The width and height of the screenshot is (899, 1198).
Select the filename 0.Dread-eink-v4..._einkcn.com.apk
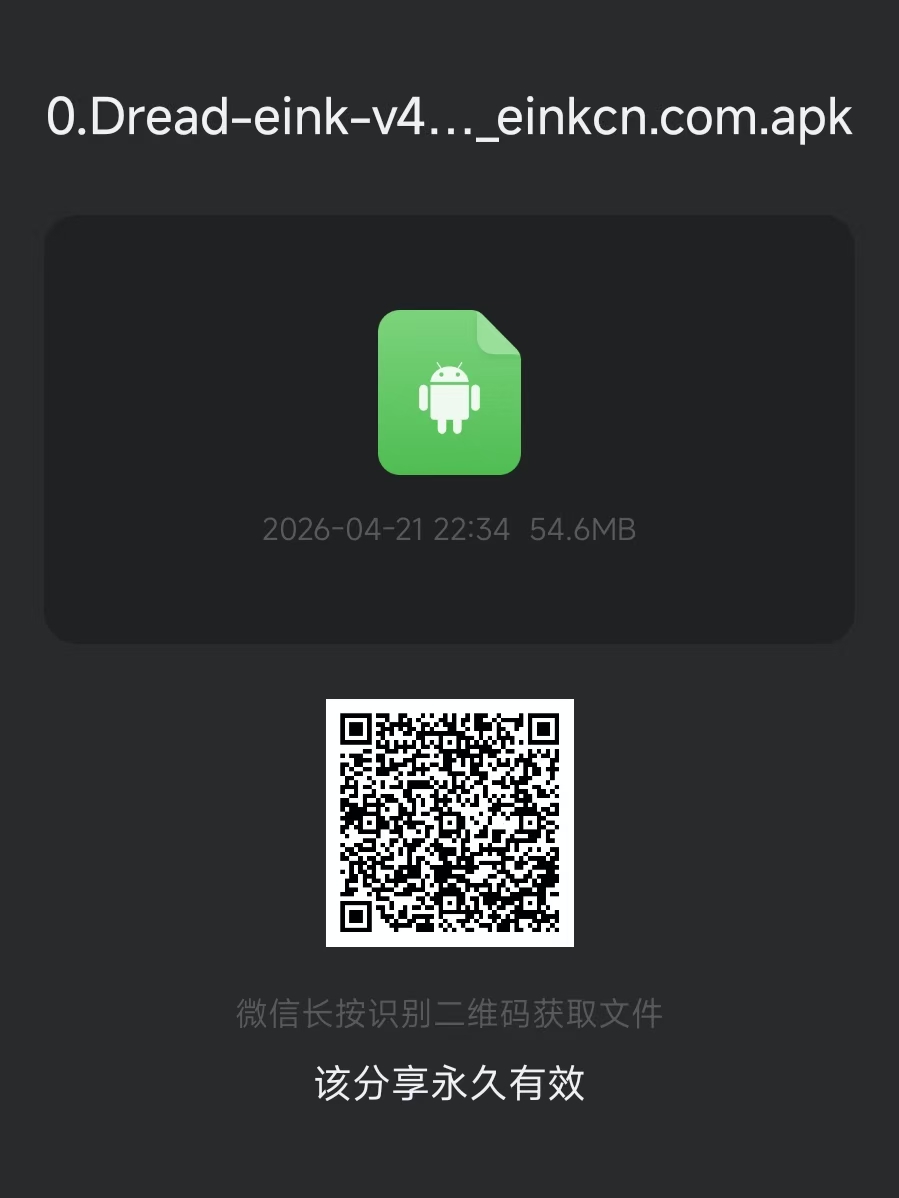pos(449,118)
